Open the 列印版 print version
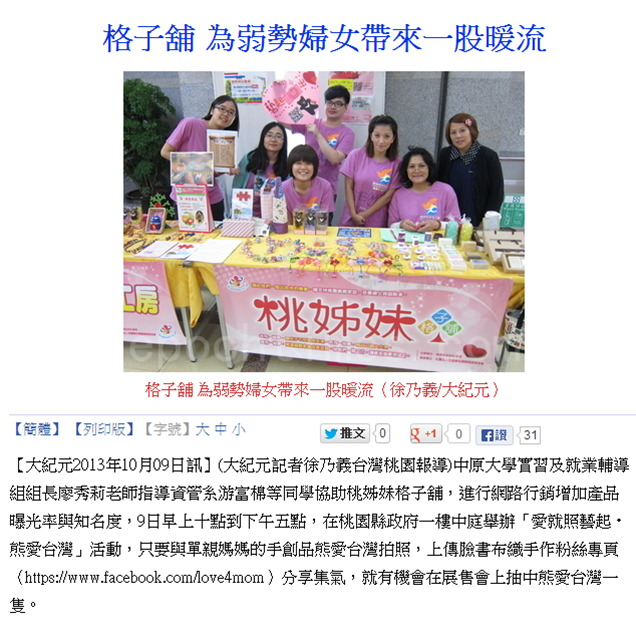Screen dimensions: 636x632 pos(104,429)
